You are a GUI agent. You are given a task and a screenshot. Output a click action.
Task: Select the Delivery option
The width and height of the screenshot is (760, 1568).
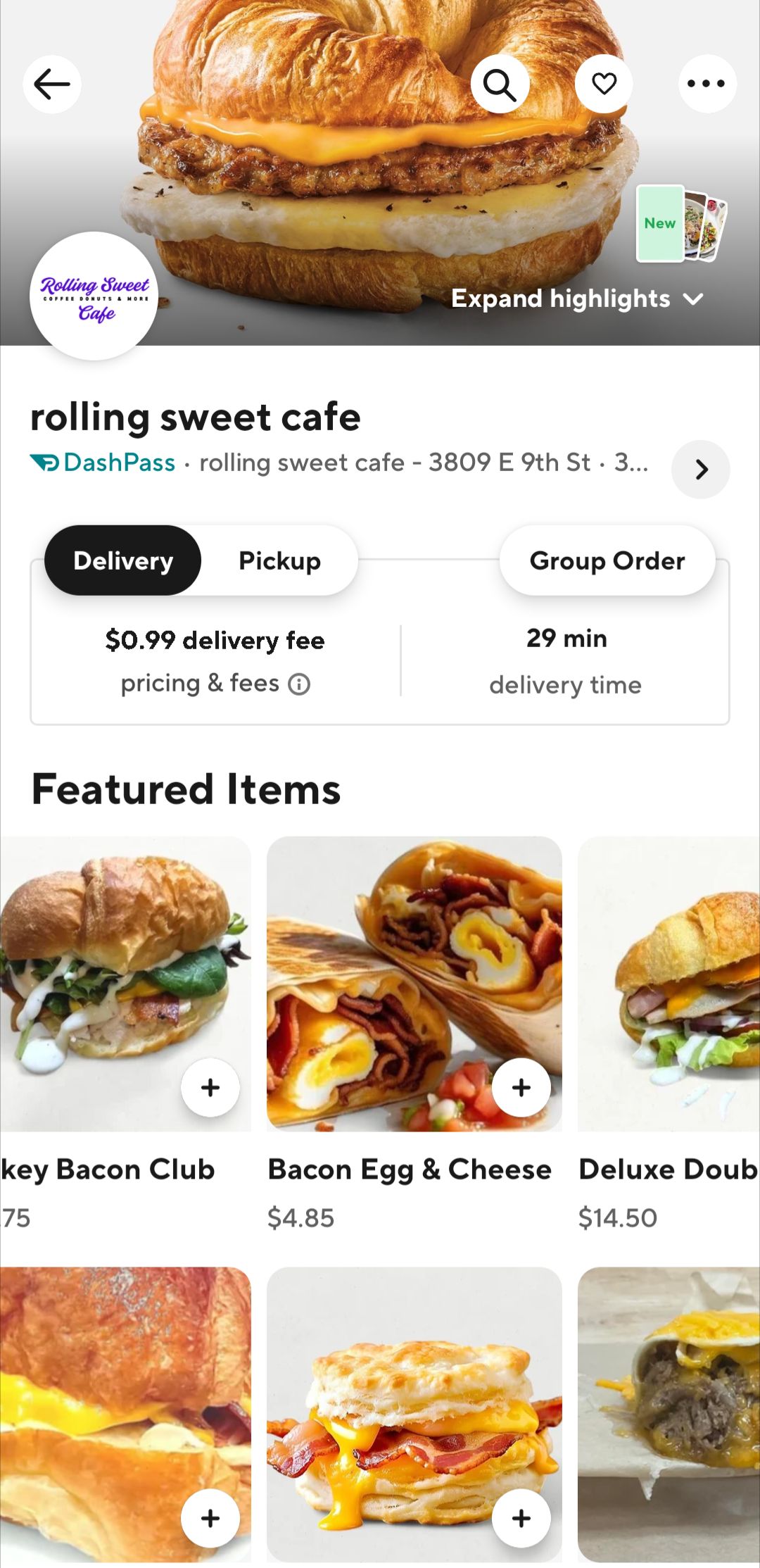click(122, 560)
